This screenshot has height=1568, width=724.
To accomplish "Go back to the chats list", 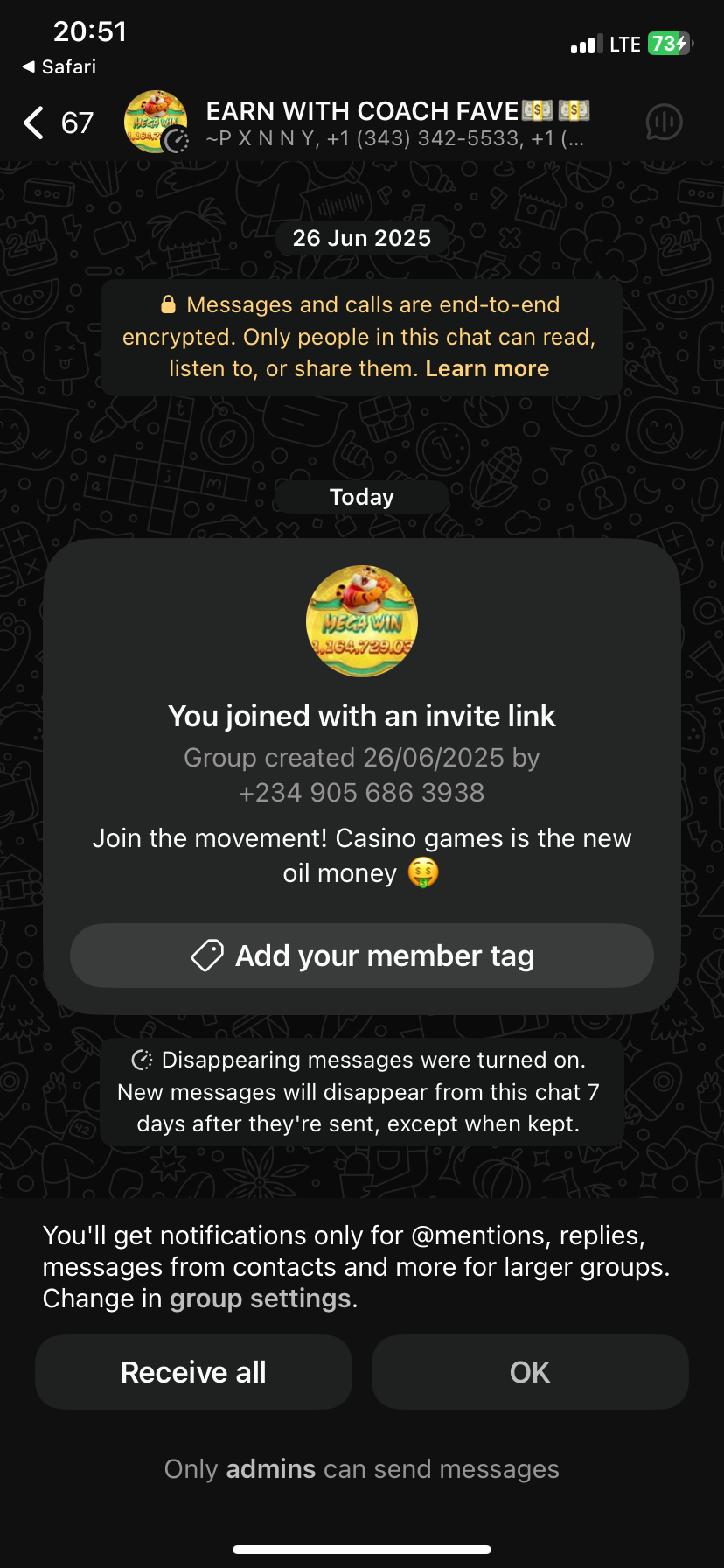I will (x=35, y=123).
